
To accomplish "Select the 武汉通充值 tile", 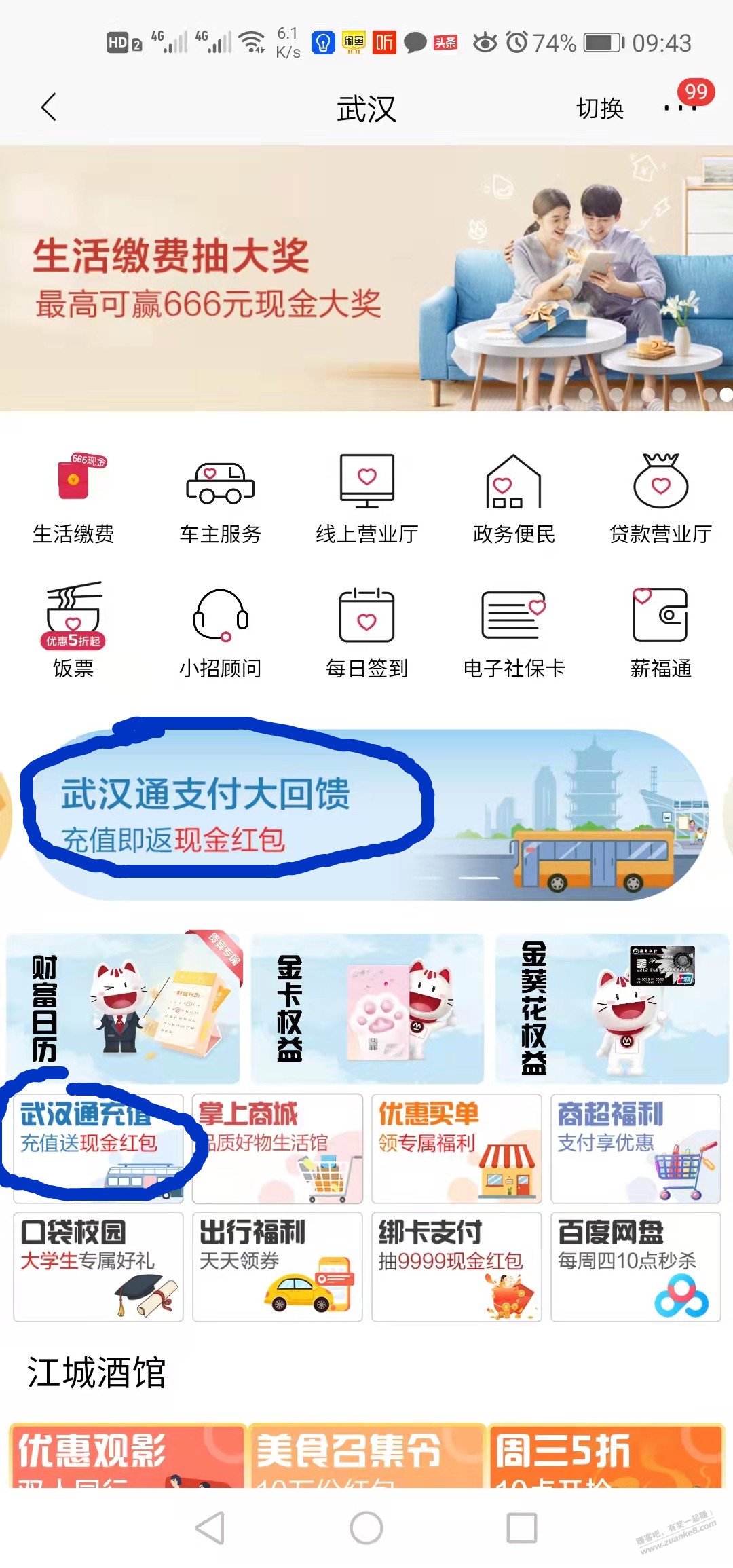I will [98, 1147].
